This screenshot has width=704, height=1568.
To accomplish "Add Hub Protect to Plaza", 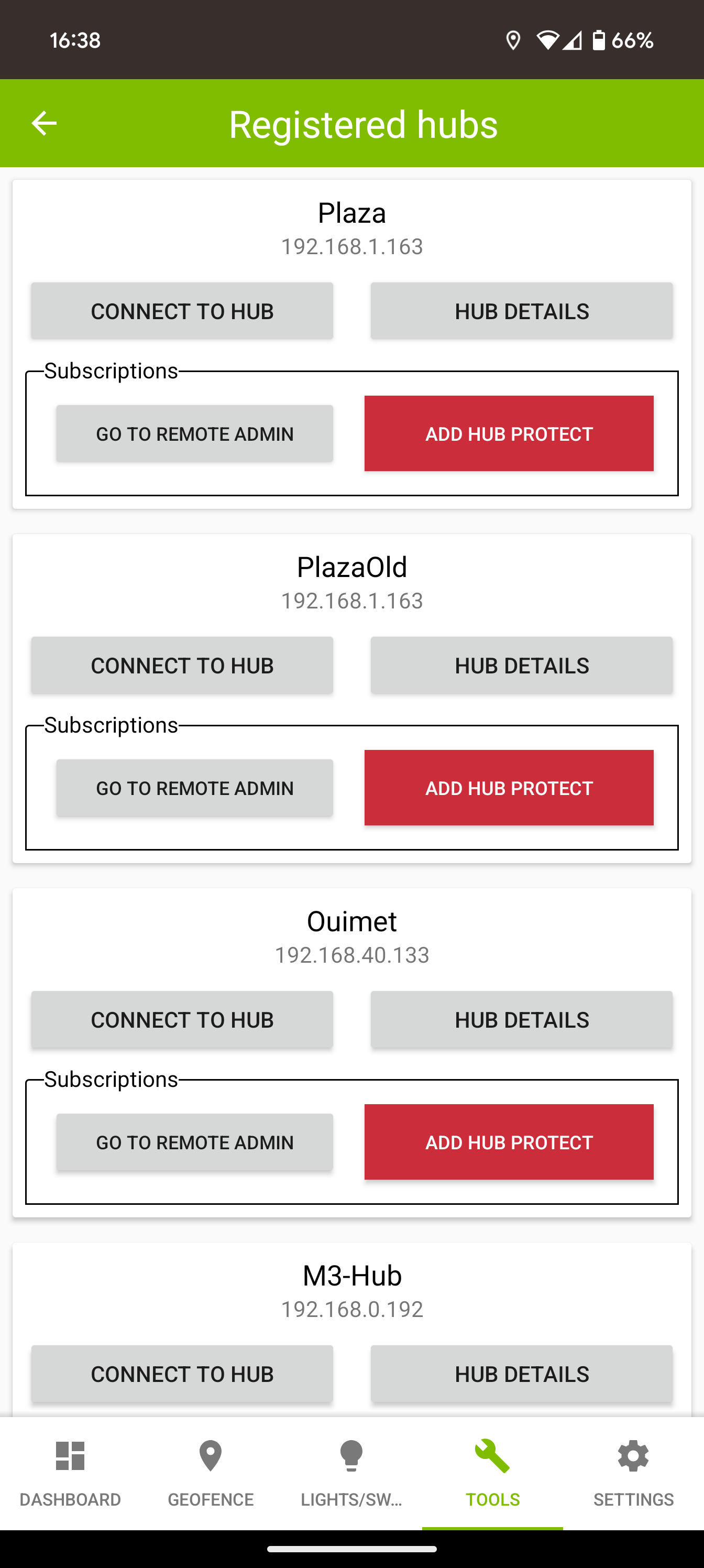I will pos(509,433).
